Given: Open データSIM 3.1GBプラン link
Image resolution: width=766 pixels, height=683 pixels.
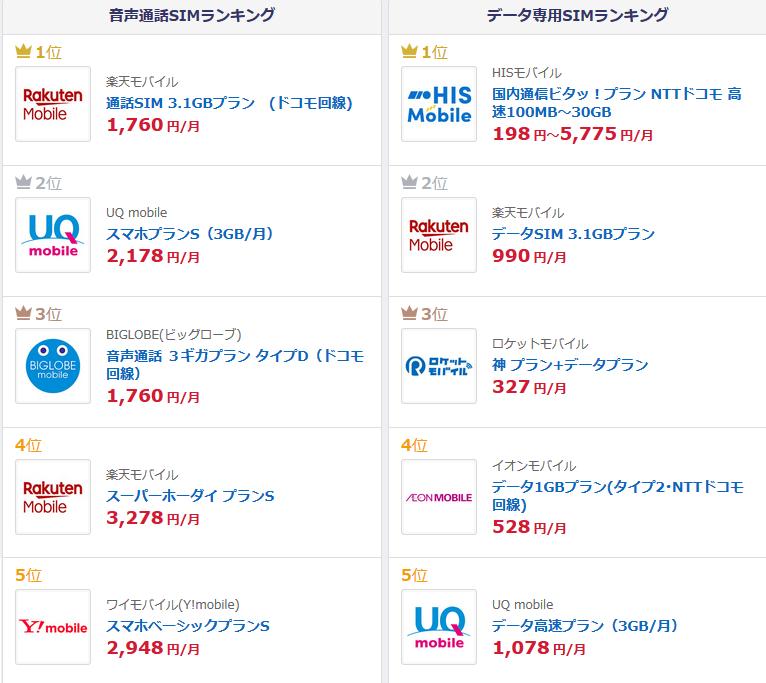Looking at the screenshot, I should coord(573,234).
